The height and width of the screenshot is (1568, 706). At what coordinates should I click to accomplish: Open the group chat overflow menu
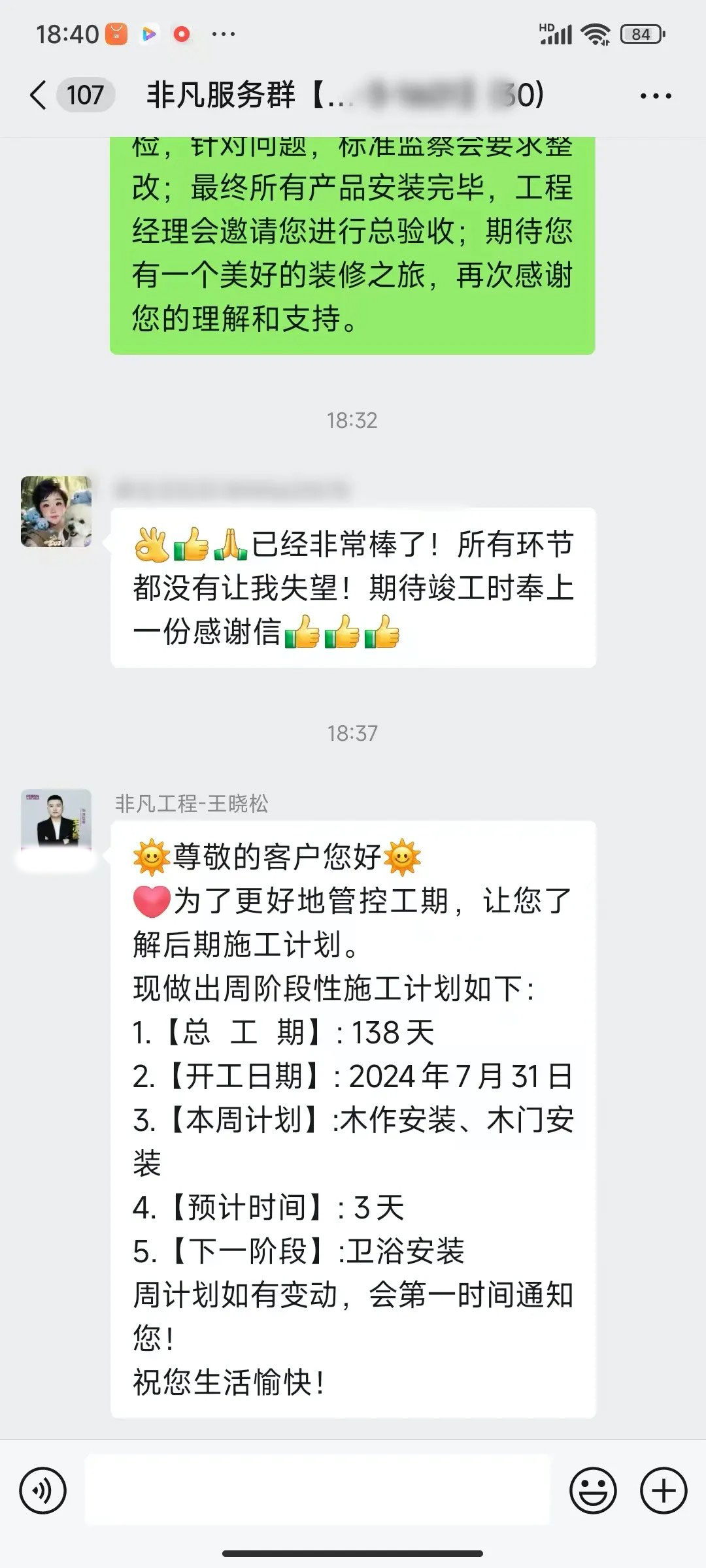point(656,96)
